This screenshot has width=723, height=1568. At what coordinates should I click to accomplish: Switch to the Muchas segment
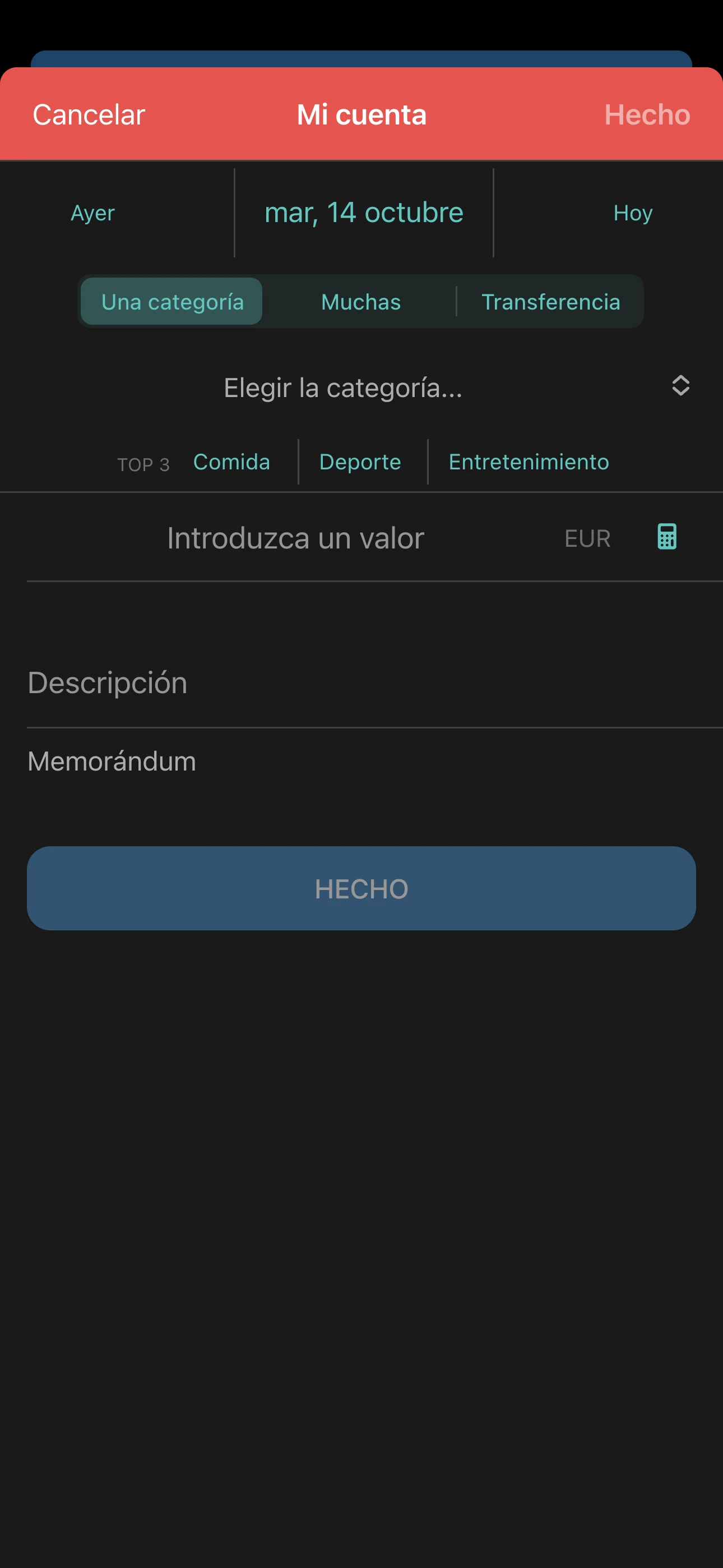point(361,302)
